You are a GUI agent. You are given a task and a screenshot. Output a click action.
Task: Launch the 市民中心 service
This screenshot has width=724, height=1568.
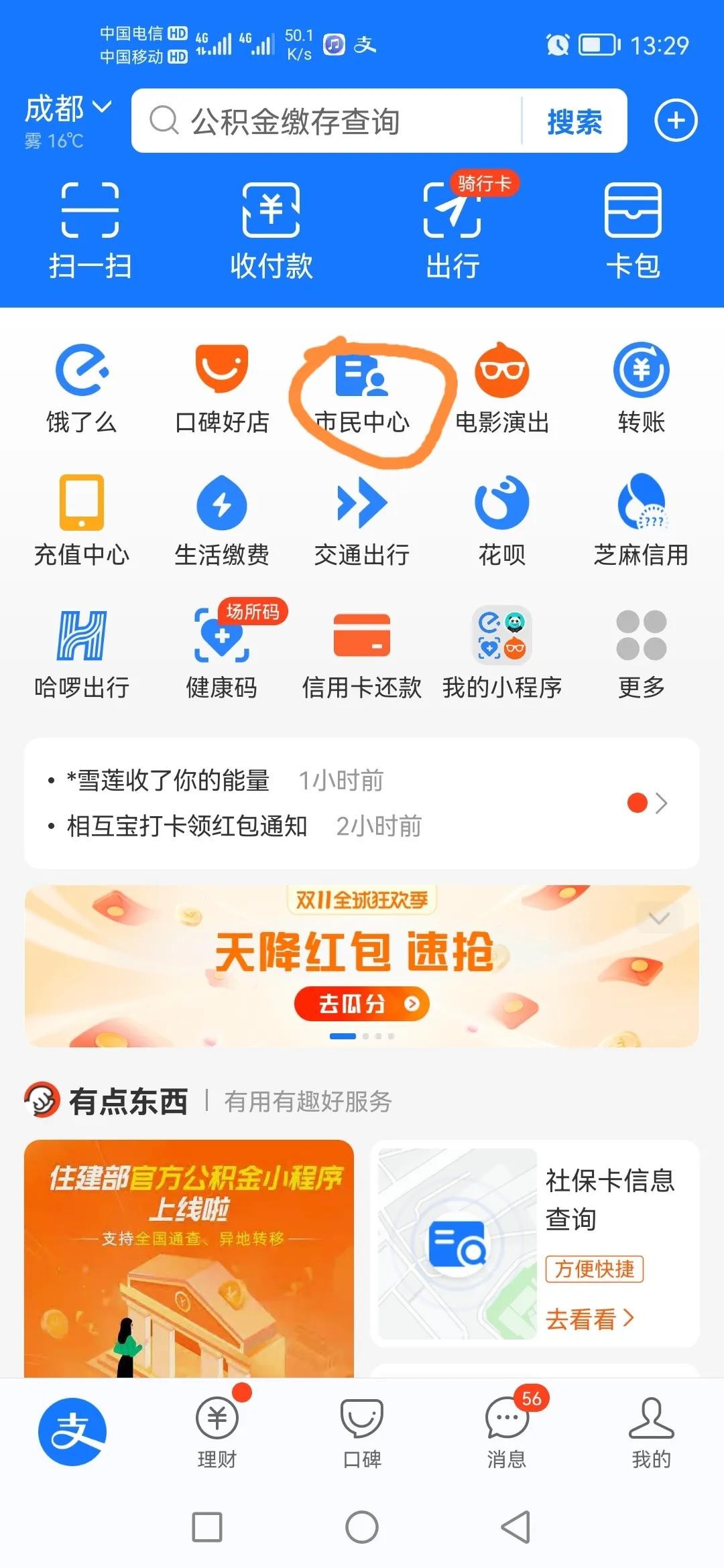point(362,389)
